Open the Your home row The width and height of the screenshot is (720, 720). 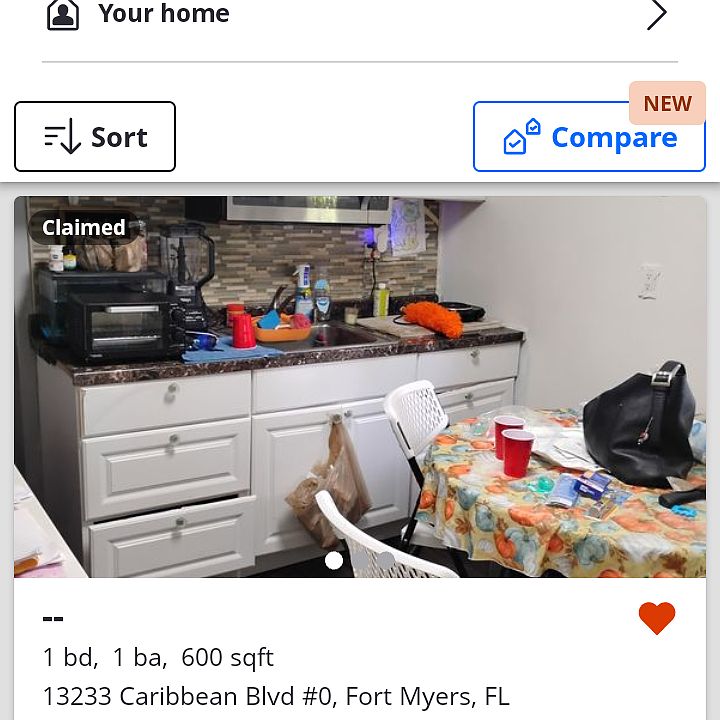360,15
